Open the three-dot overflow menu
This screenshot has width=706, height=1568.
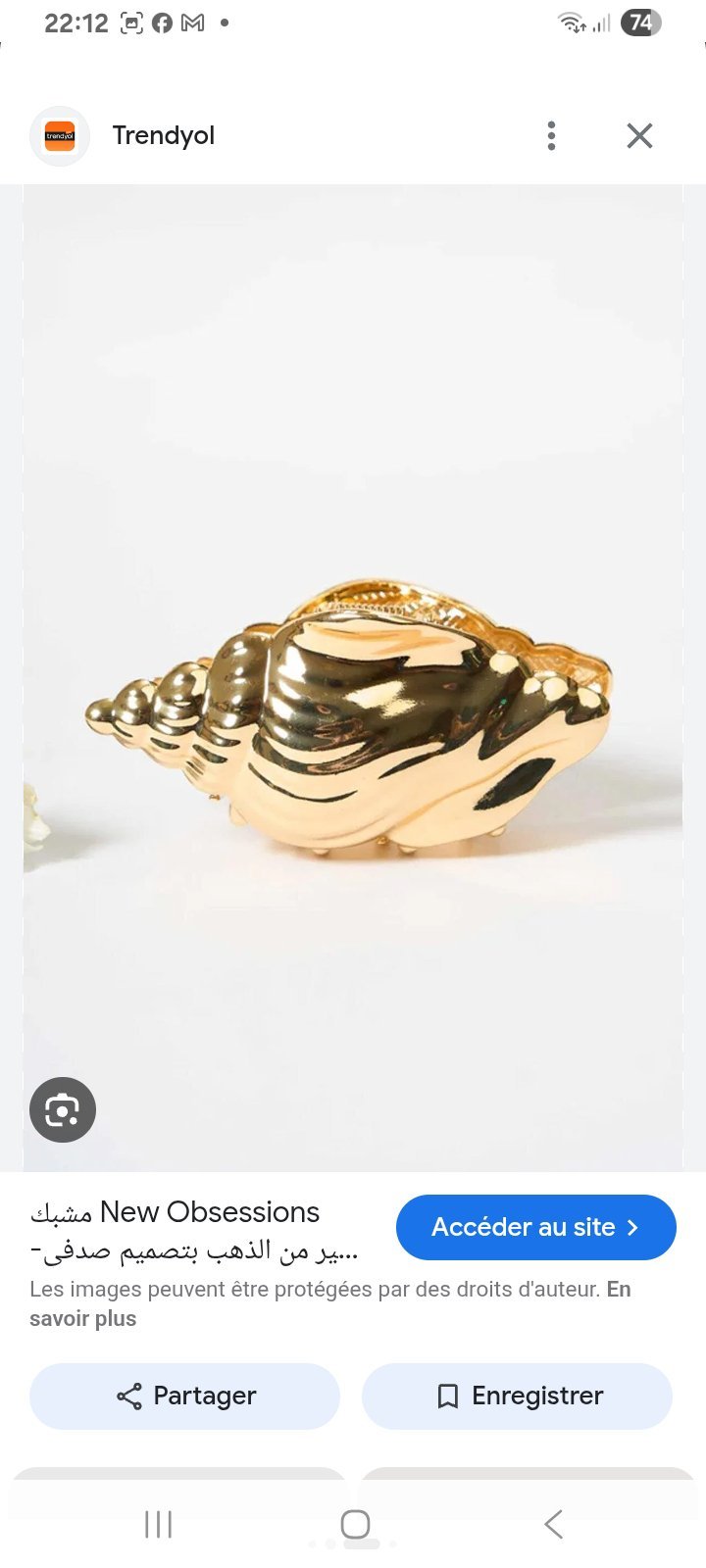click(551, 135)
